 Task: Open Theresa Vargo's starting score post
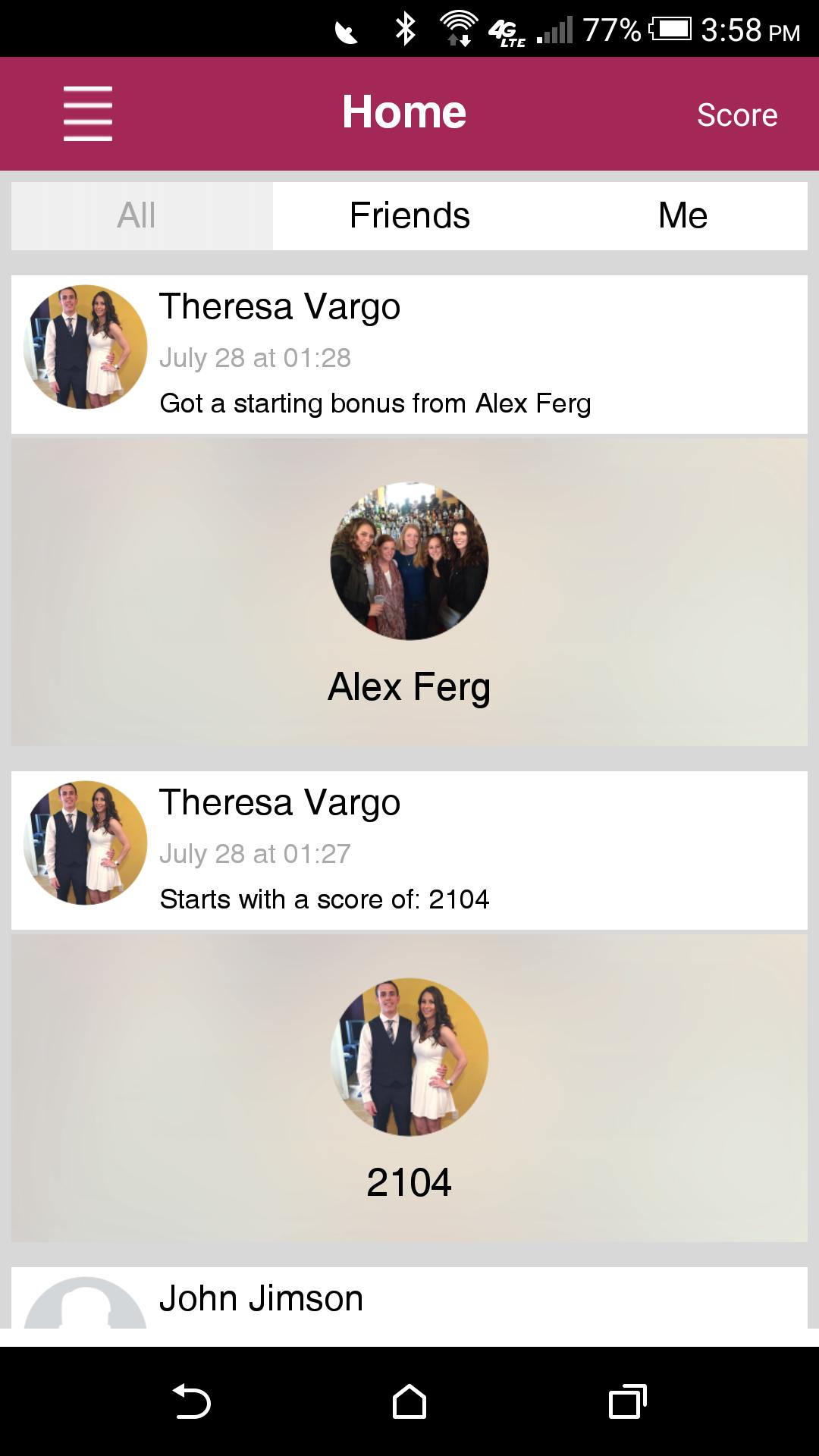409,851
